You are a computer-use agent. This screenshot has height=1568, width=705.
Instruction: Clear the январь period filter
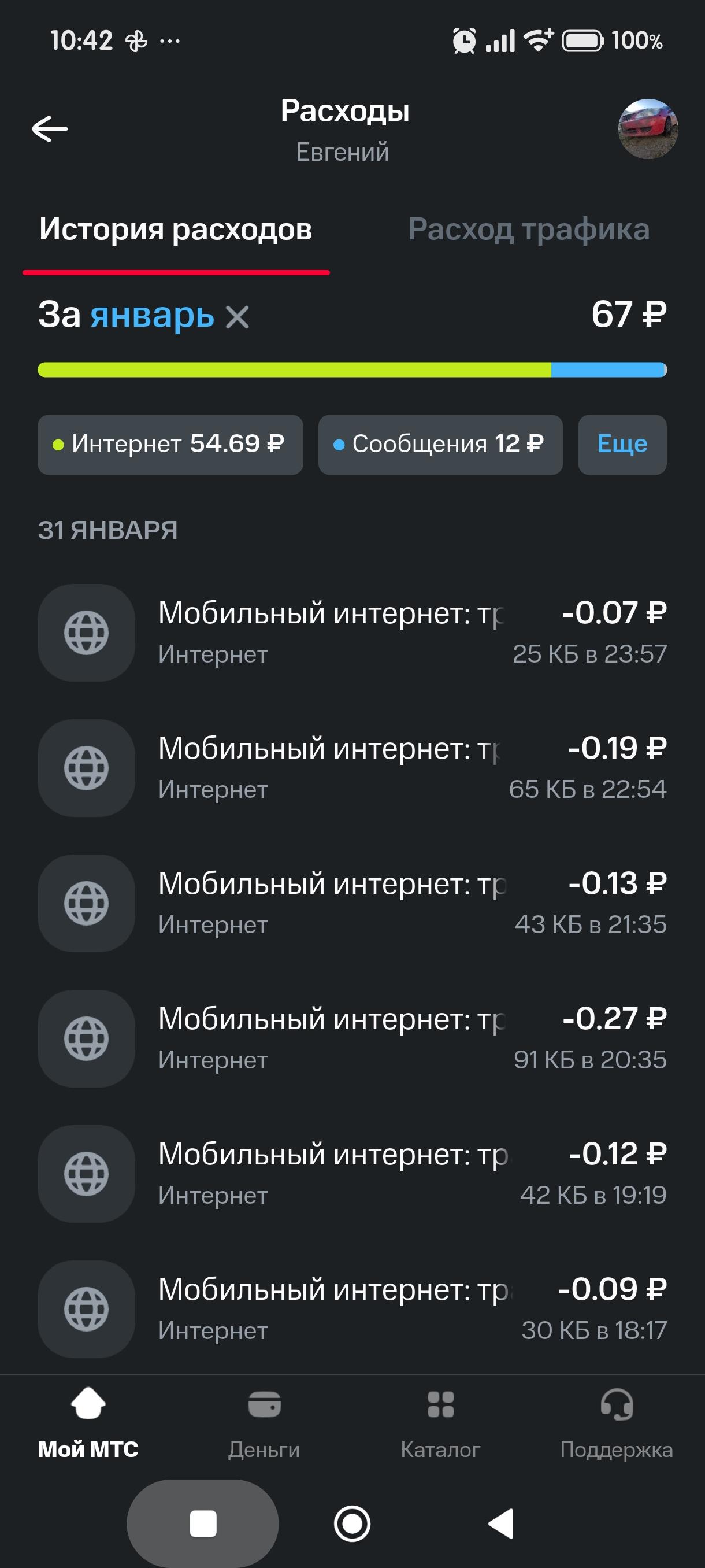pyautogui.click(x=238, y=317)
